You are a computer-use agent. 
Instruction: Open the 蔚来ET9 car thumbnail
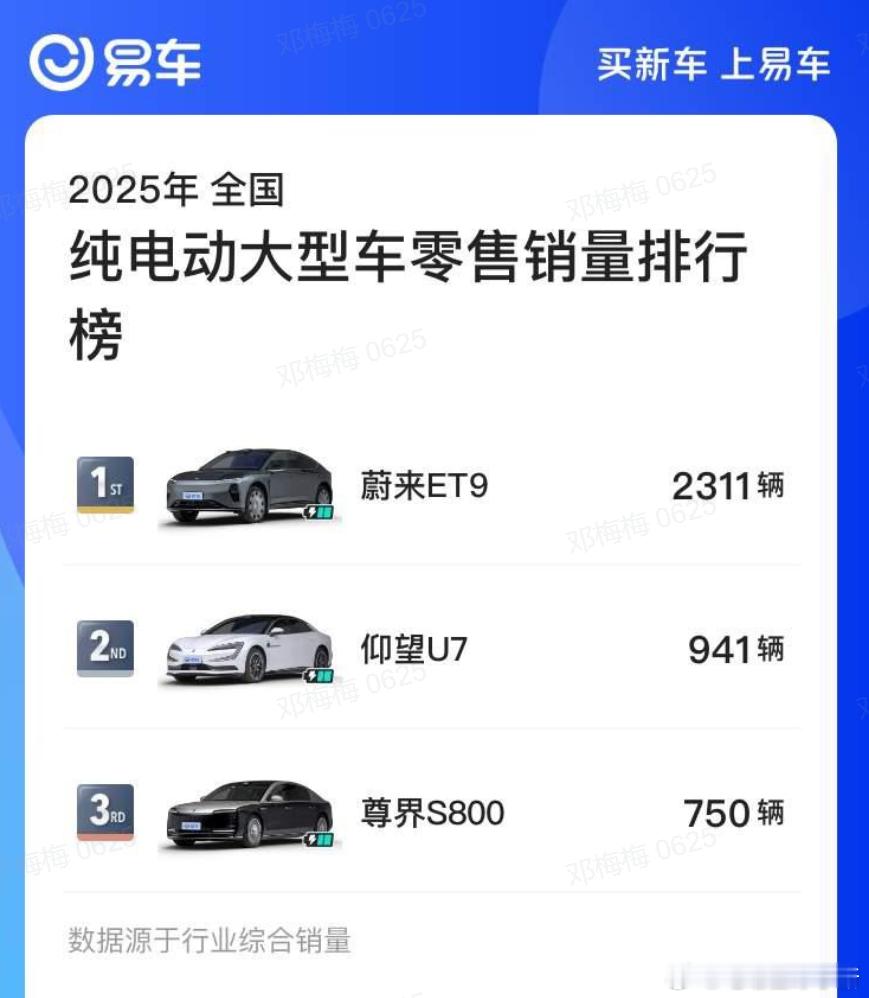pyautogui.click(x=250, y=488)
